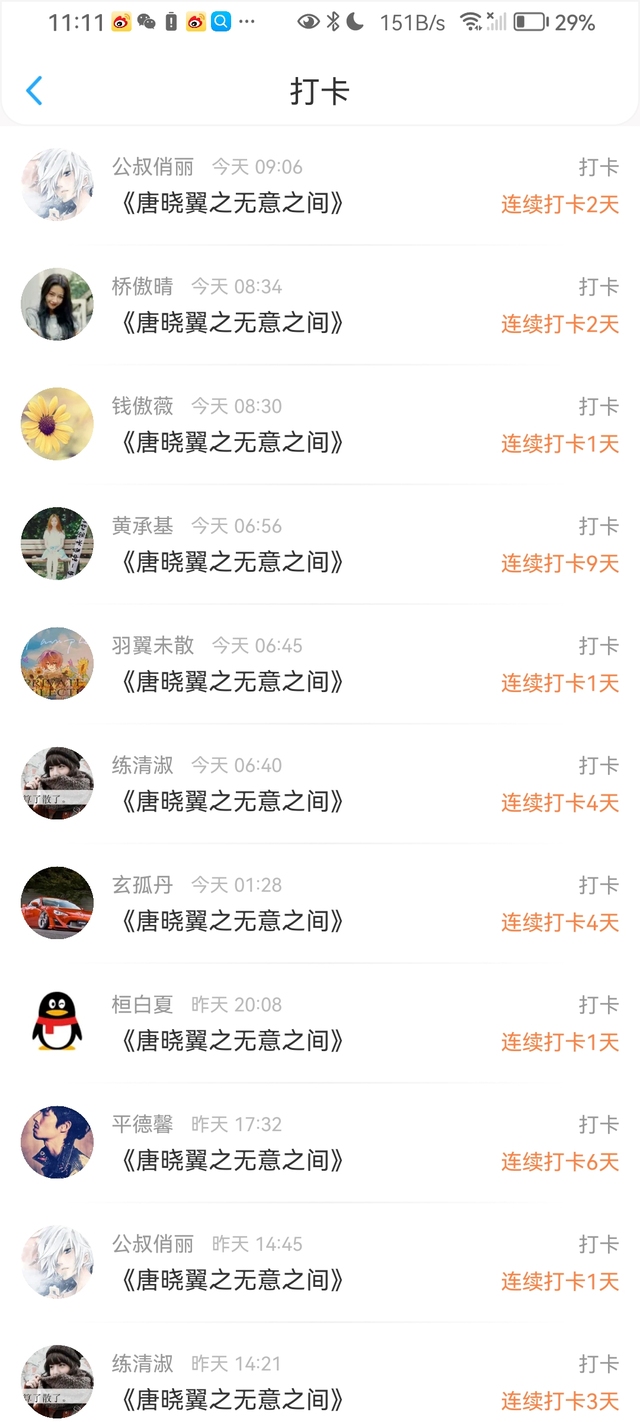View 黄承基's 9-day check-in entry
This screenshot has height=1422, width=640.
click(x=320, y=545)
